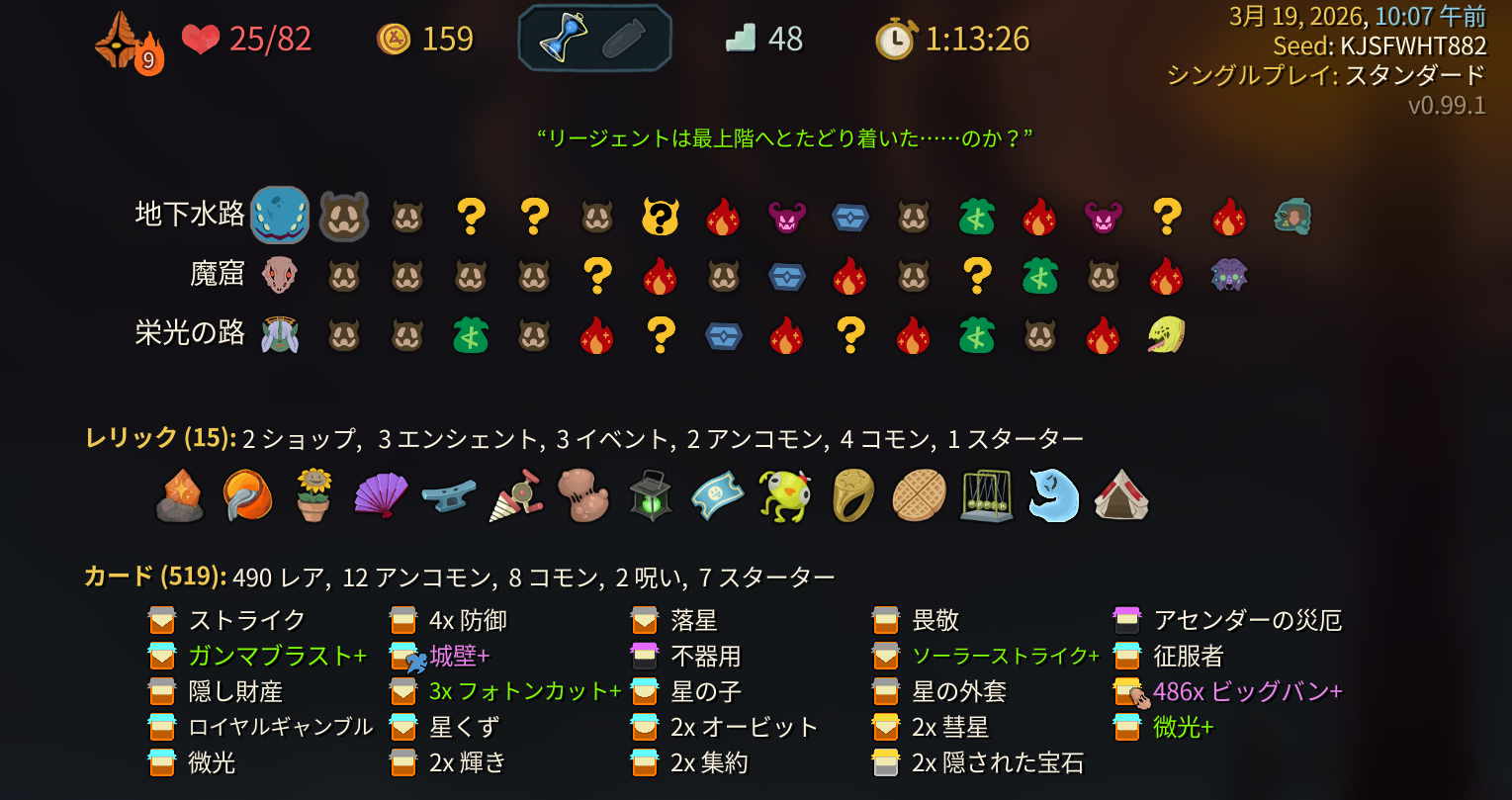
Task: Open the 城壁+ card details
Action: coord(459,656)
